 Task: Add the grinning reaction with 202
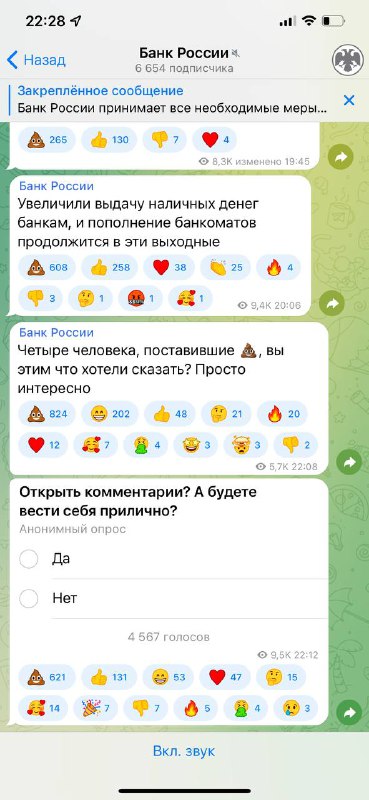pos(110,414)
